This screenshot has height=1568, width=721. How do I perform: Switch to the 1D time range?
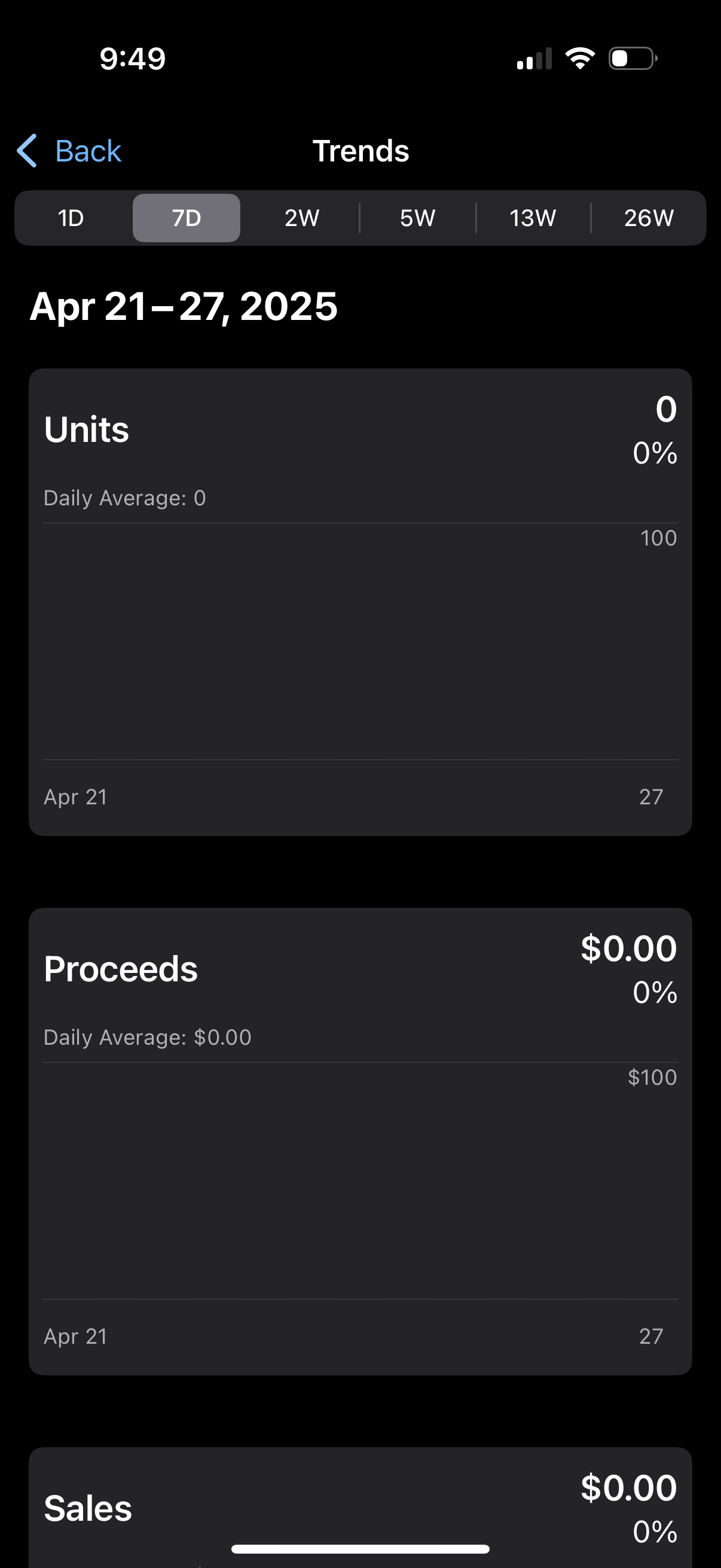[71, 217]
